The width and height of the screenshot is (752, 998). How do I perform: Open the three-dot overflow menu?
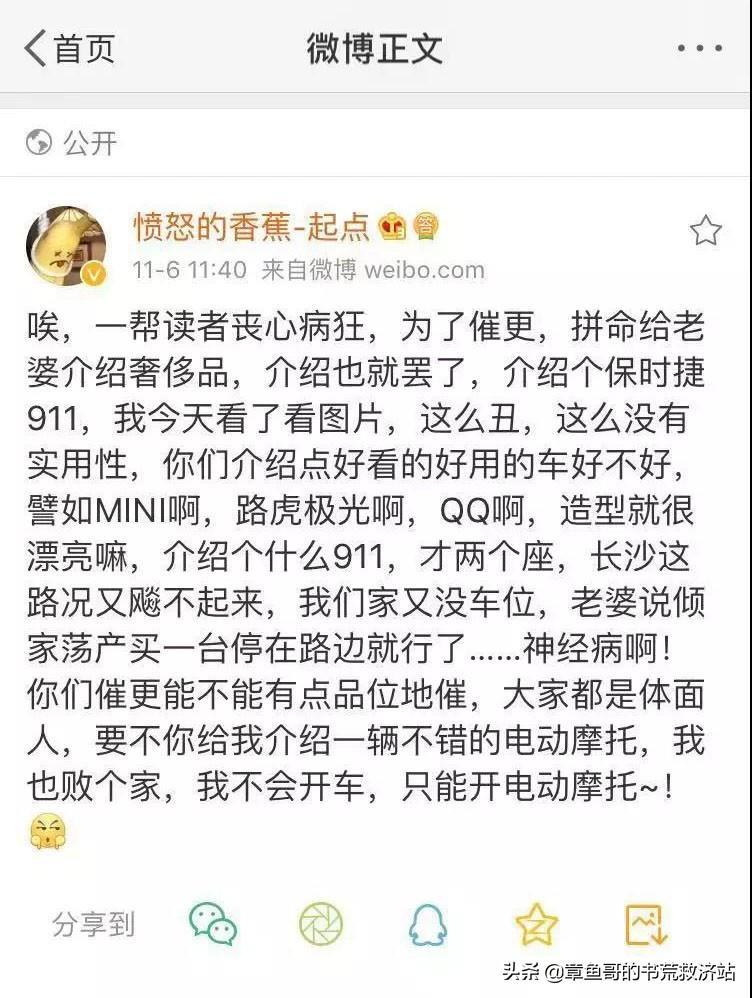point(699,48)
